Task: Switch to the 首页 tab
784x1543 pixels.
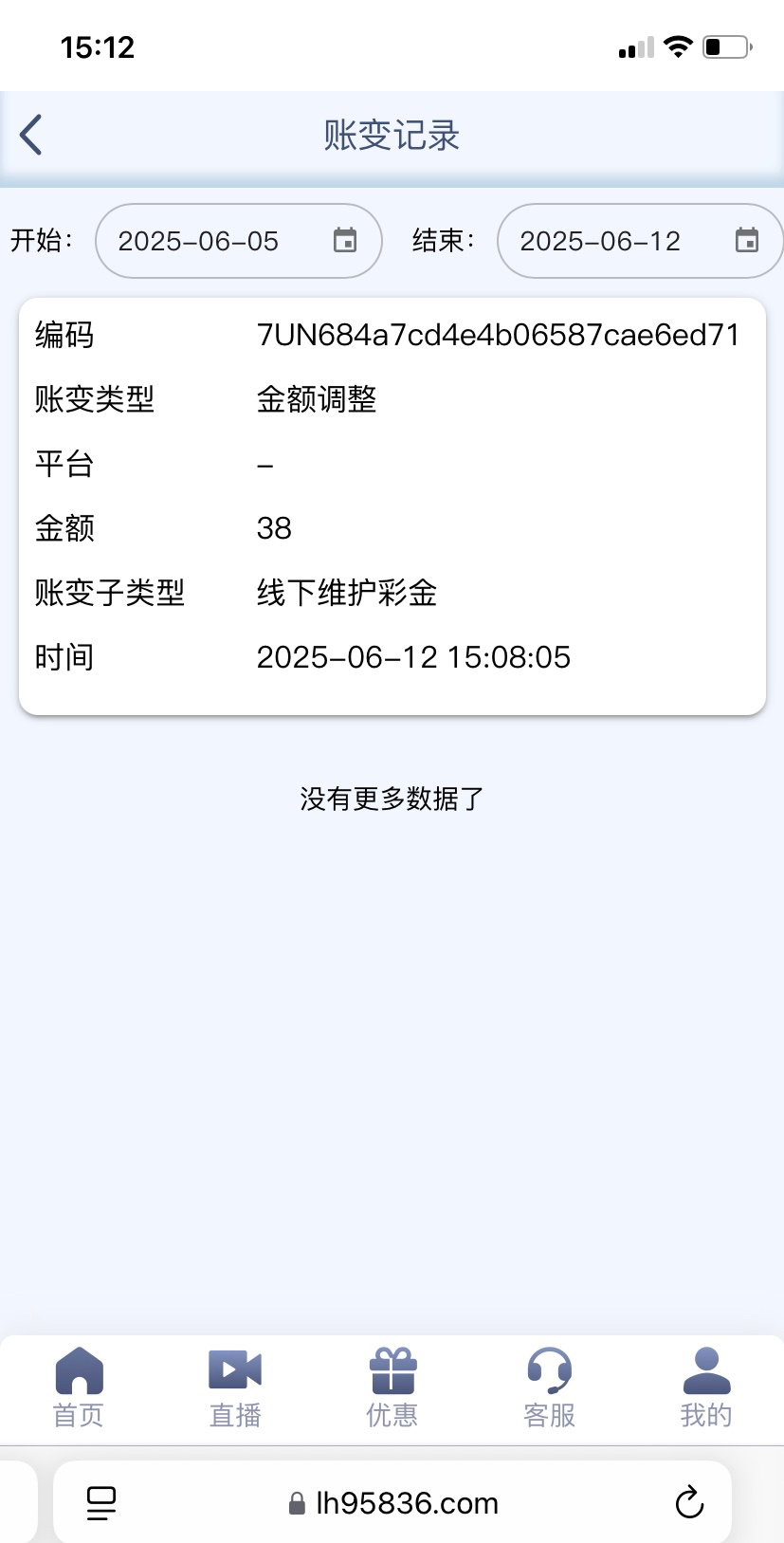Action: click(79, 1387)
